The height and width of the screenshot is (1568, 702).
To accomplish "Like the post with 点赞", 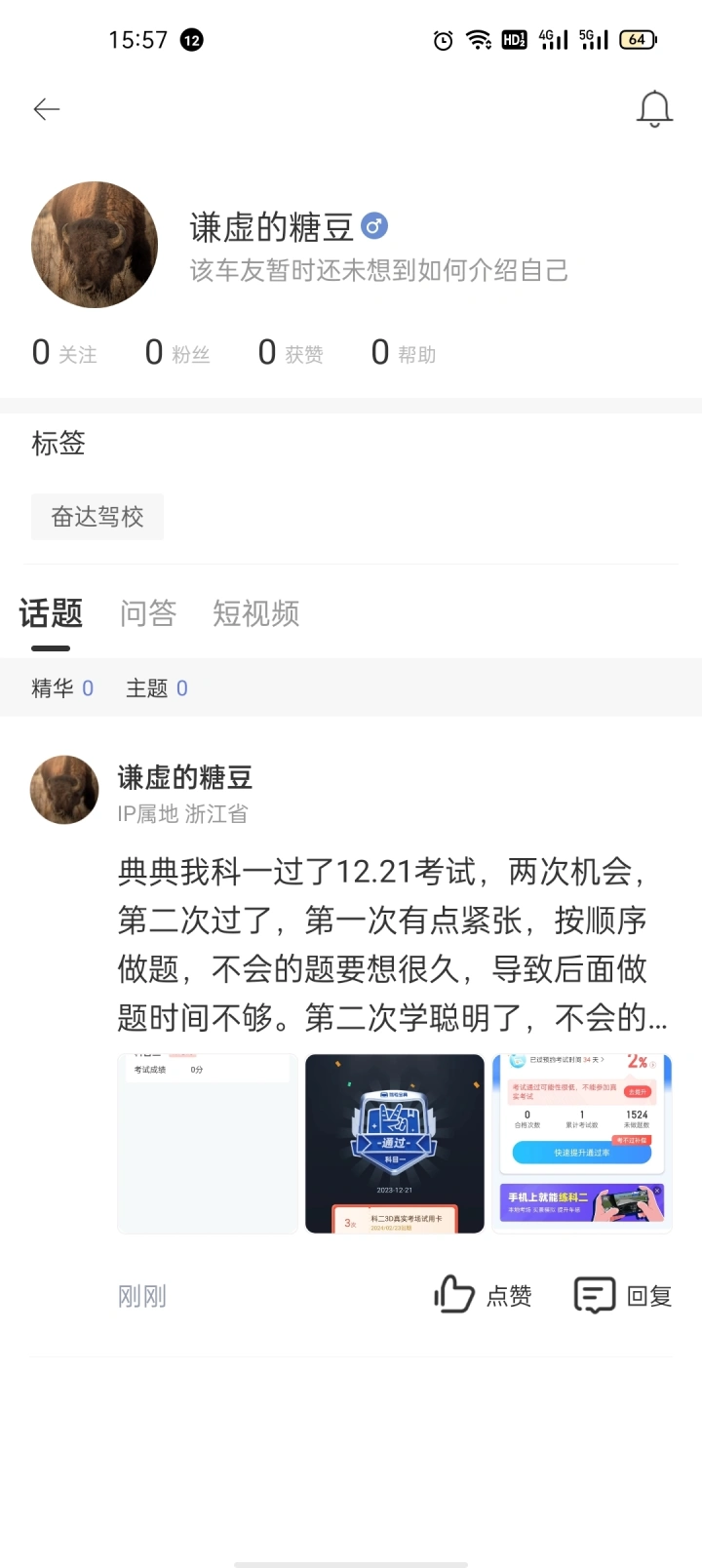I will click(483, 1295).
